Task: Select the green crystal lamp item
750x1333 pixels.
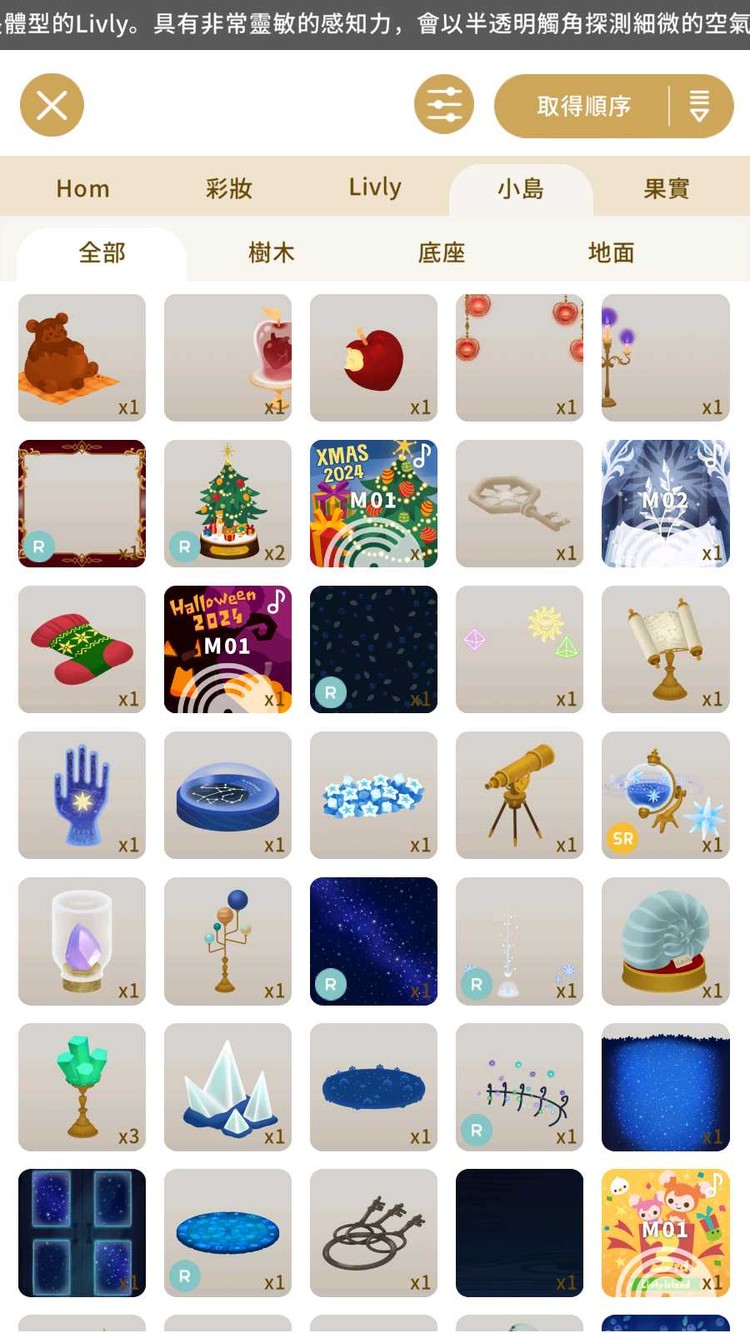Action: tap(82, 1087)
